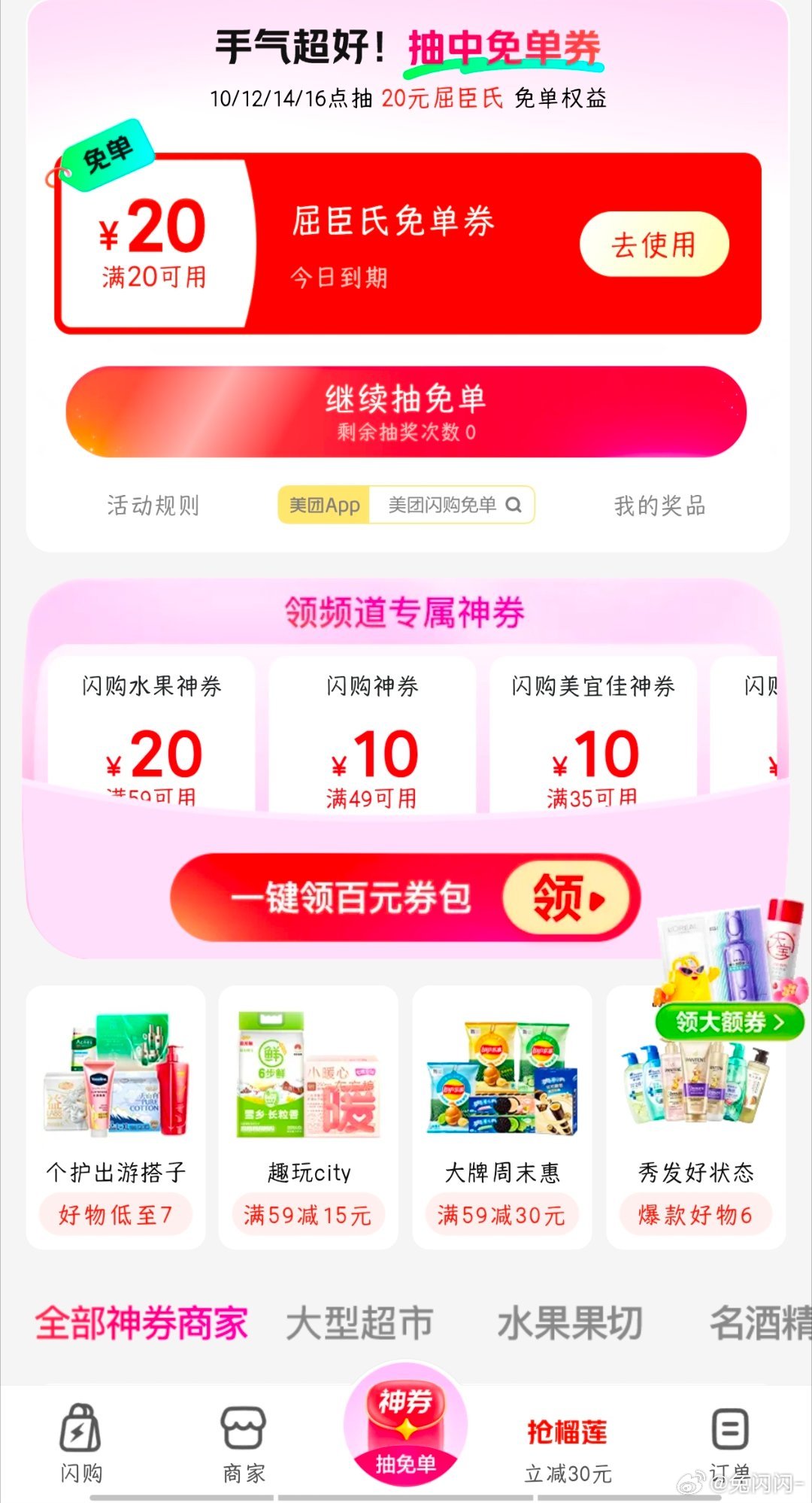Switch to the 水果果切 tab

tap(569, 1322)
